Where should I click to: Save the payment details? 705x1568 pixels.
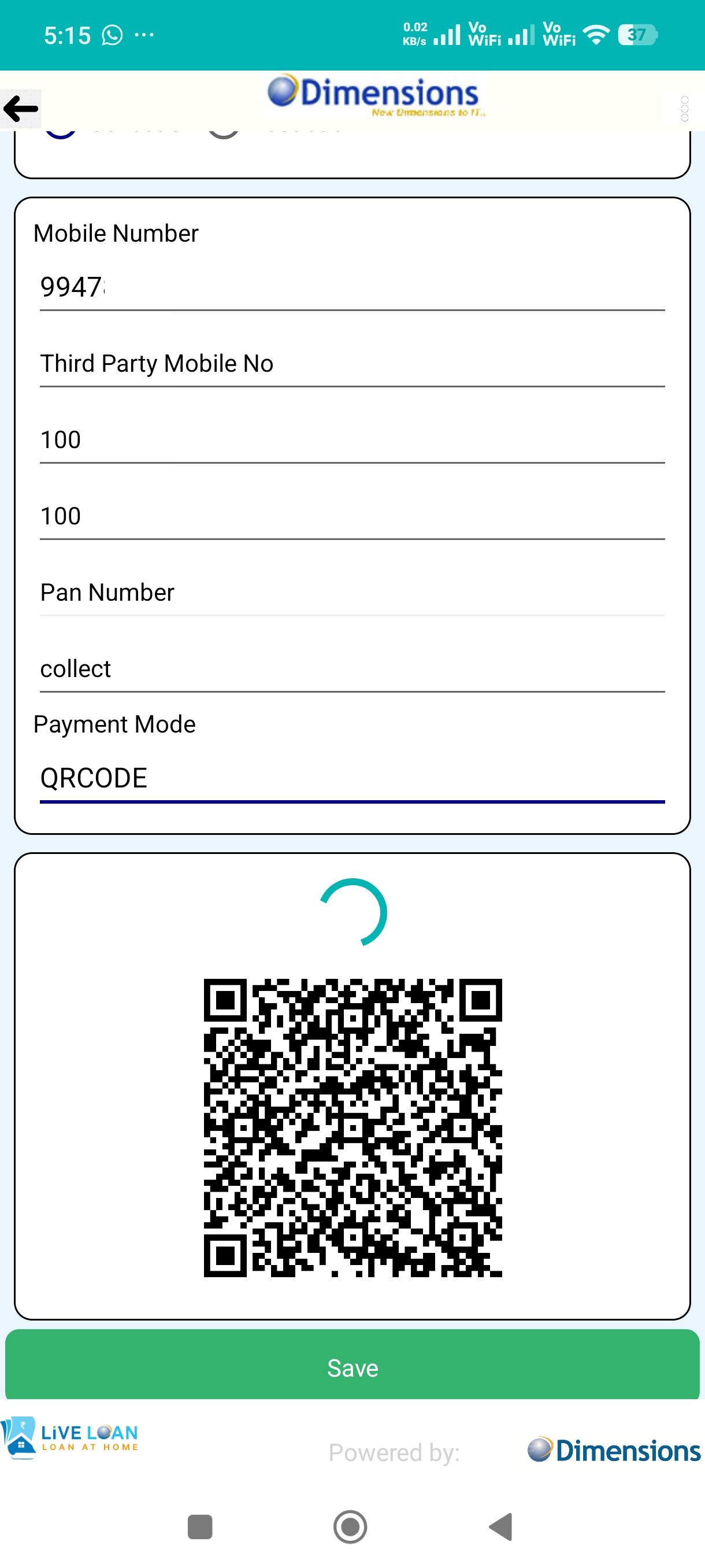352,1368
